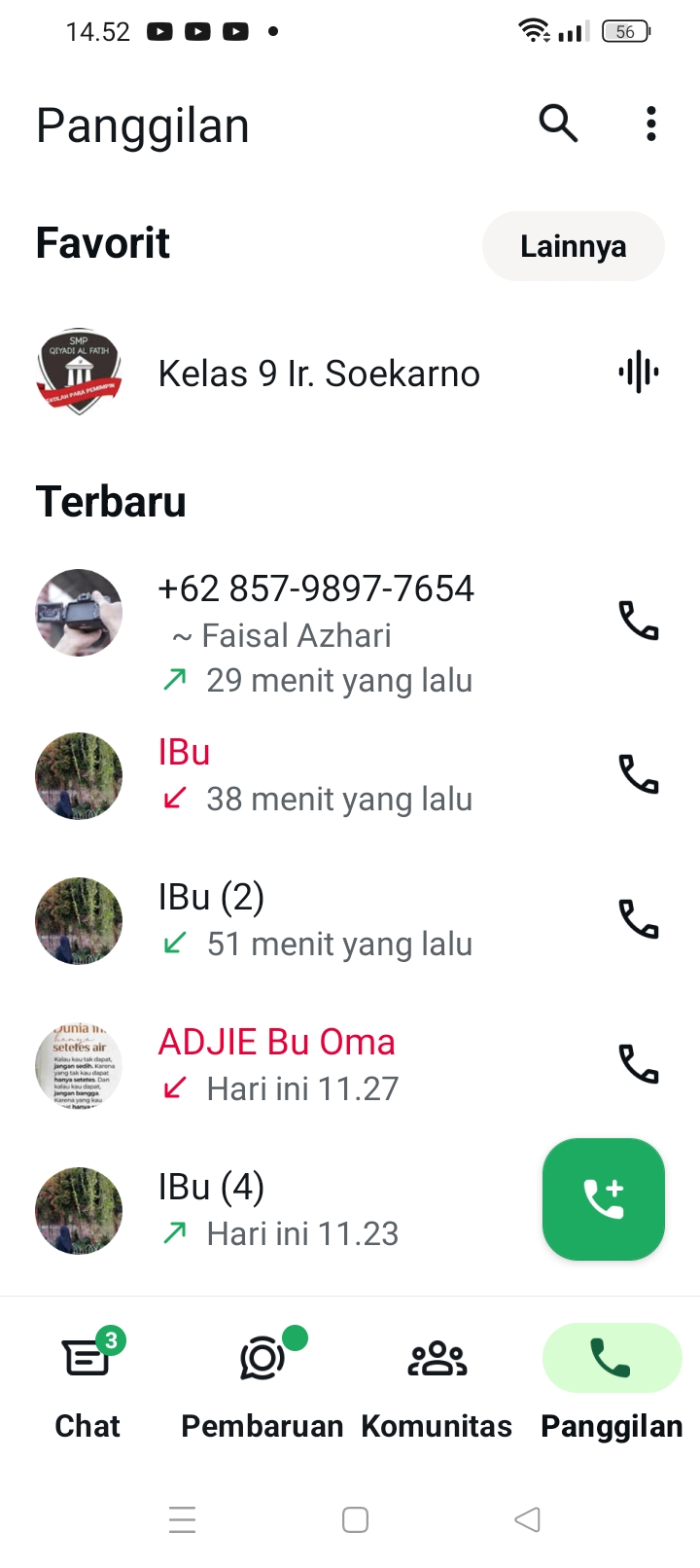The image size is (700, 1568).
Task: Open the three-dot overflow menu
Action: (650, 124)
